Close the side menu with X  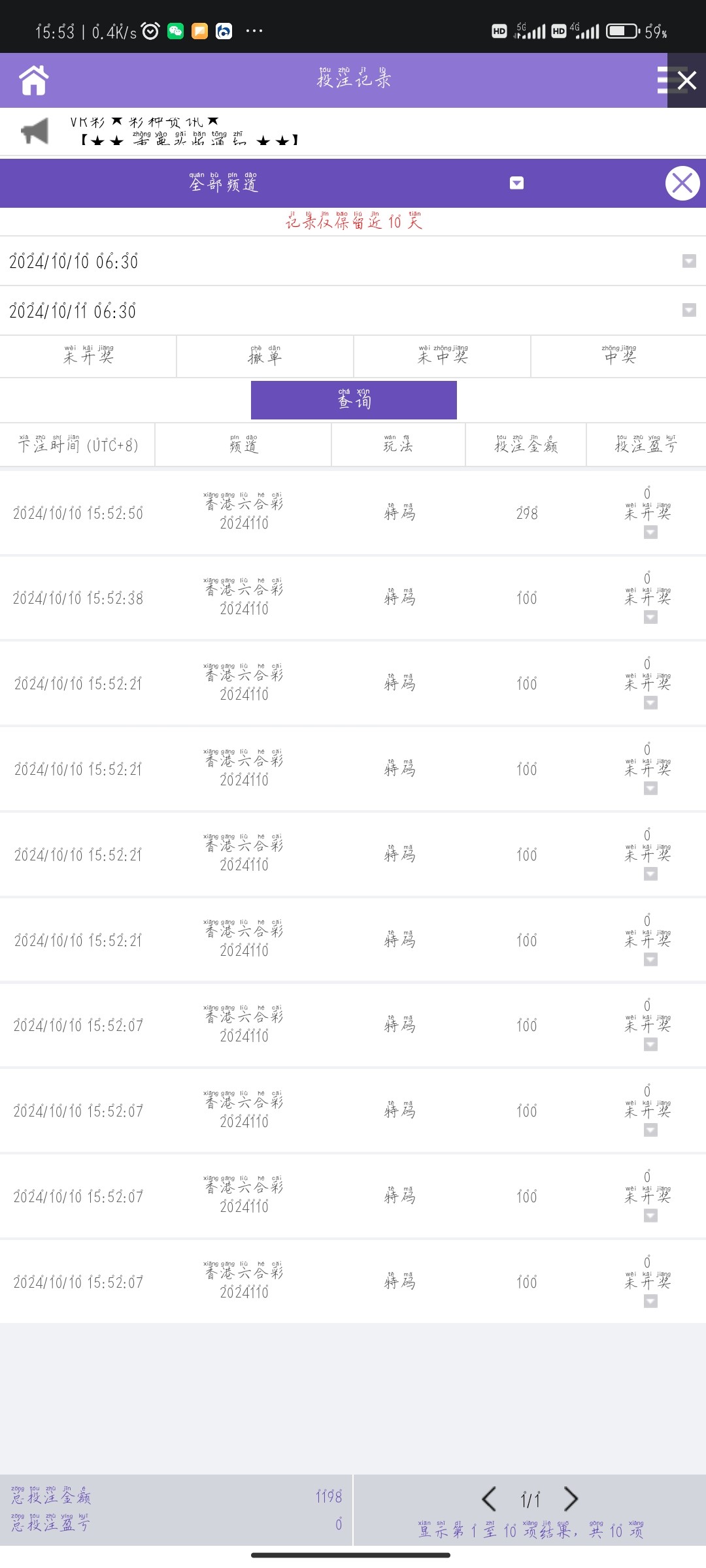click(686, 80)
